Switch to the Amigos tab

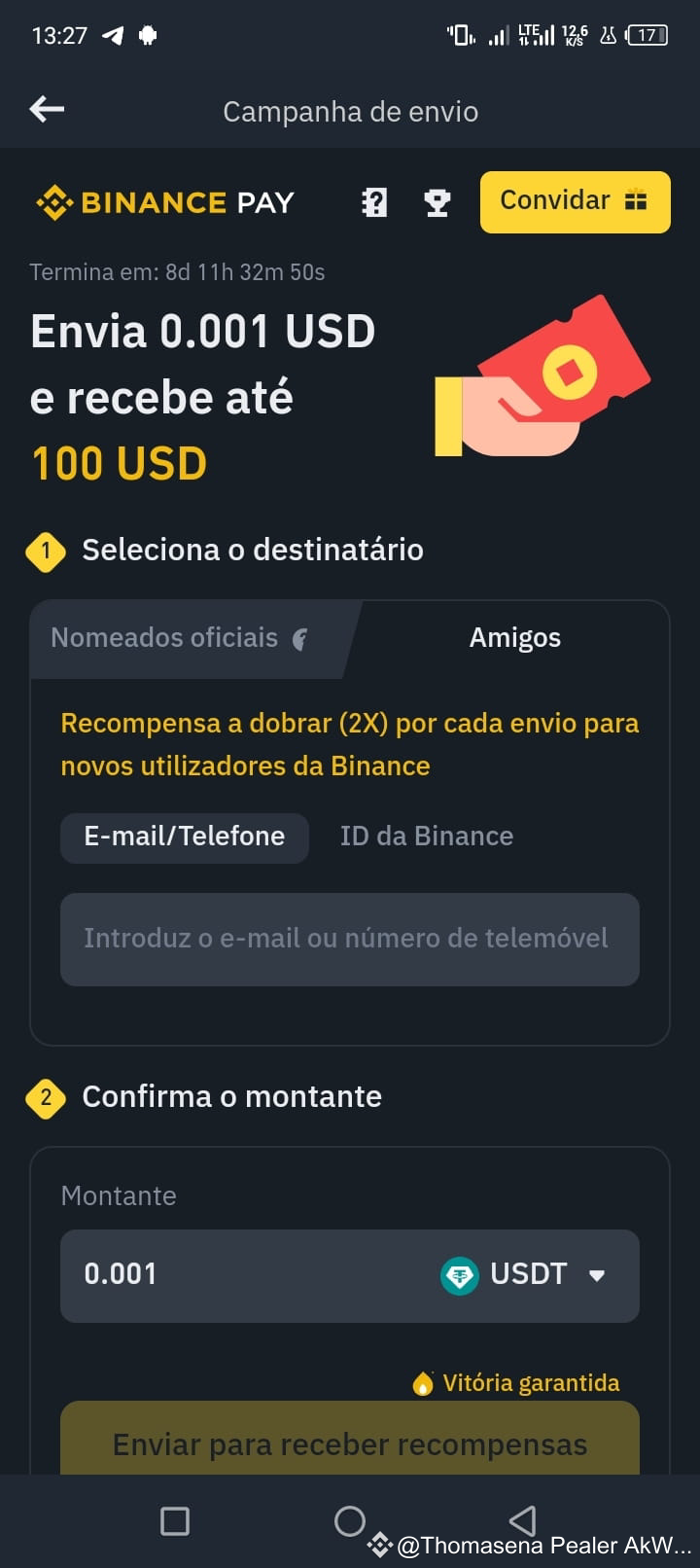tap(515, 638)
